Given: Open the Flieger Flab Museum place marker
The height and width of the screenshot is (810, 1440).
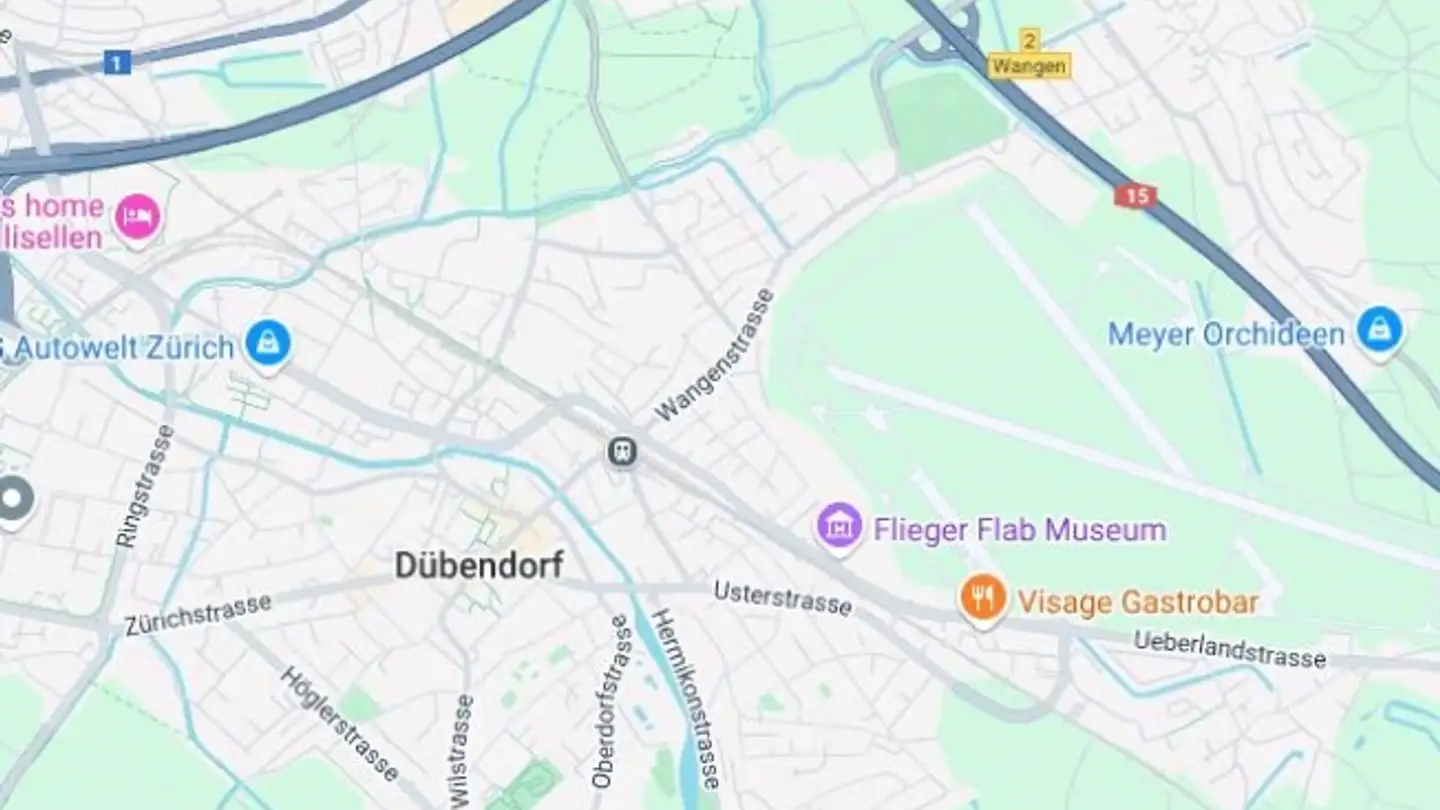Looking at the screenshot, I should coord(839,526).
